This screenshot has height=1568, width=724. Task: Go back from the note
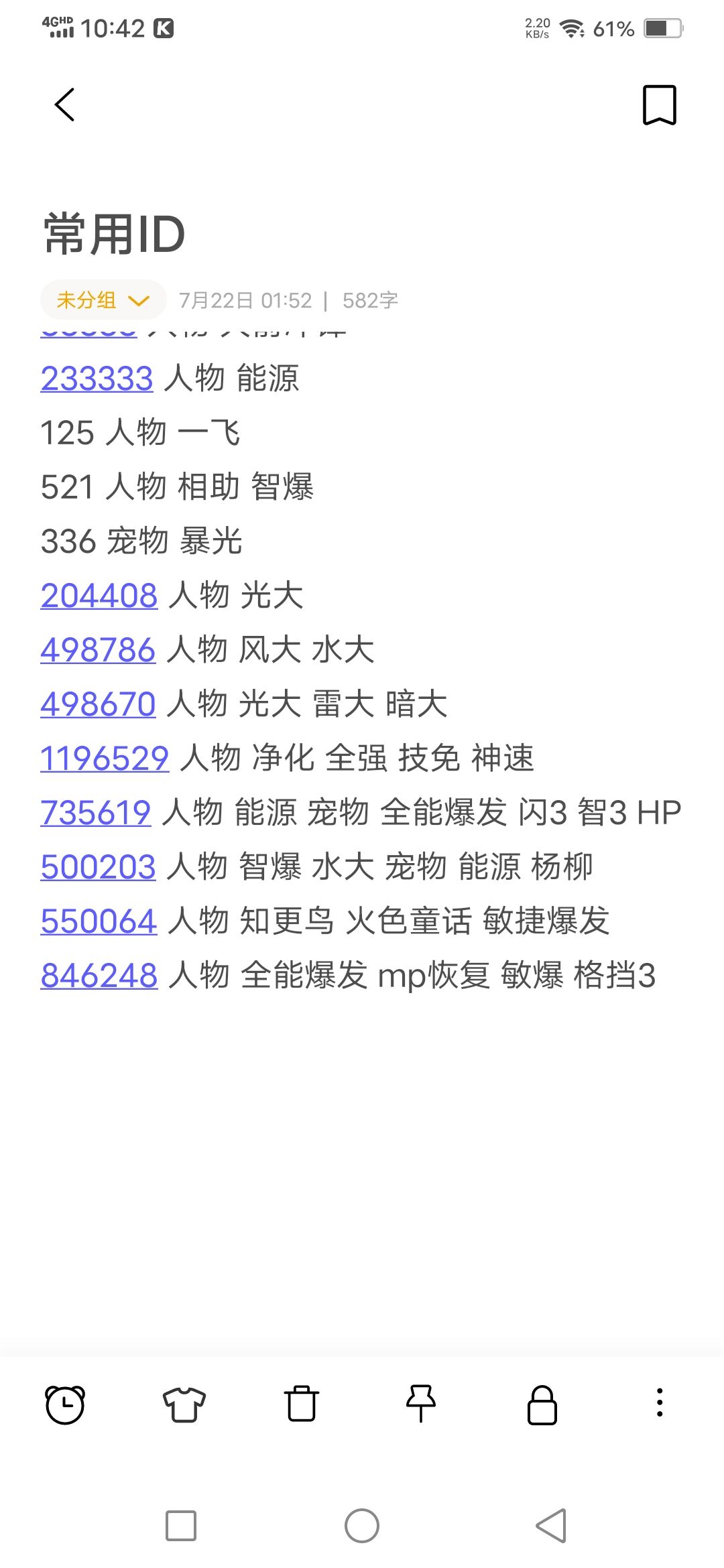point(64,105)
